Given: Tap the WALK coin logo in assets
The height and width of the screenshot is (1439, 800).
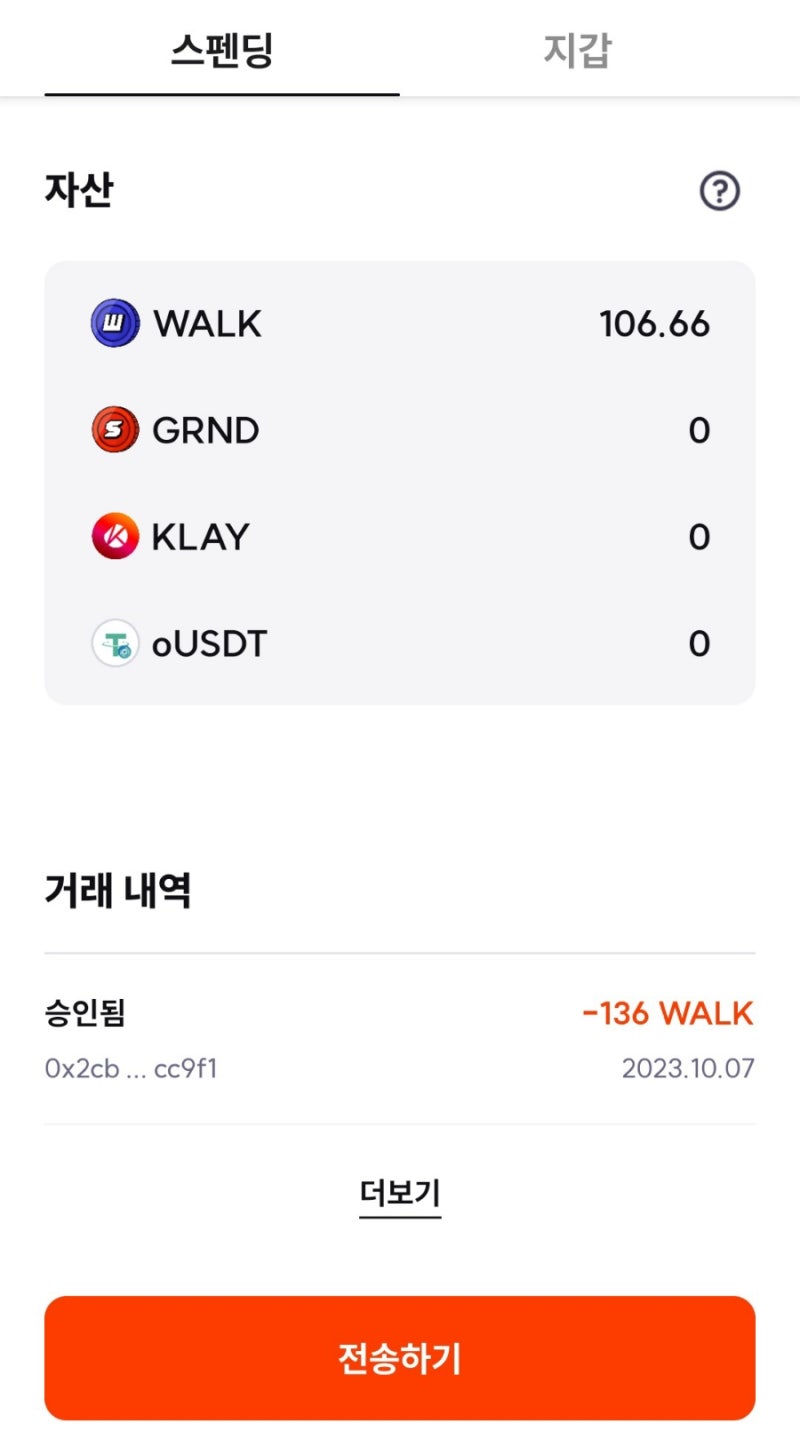Looking at the screenshot, I should [113, 322].
